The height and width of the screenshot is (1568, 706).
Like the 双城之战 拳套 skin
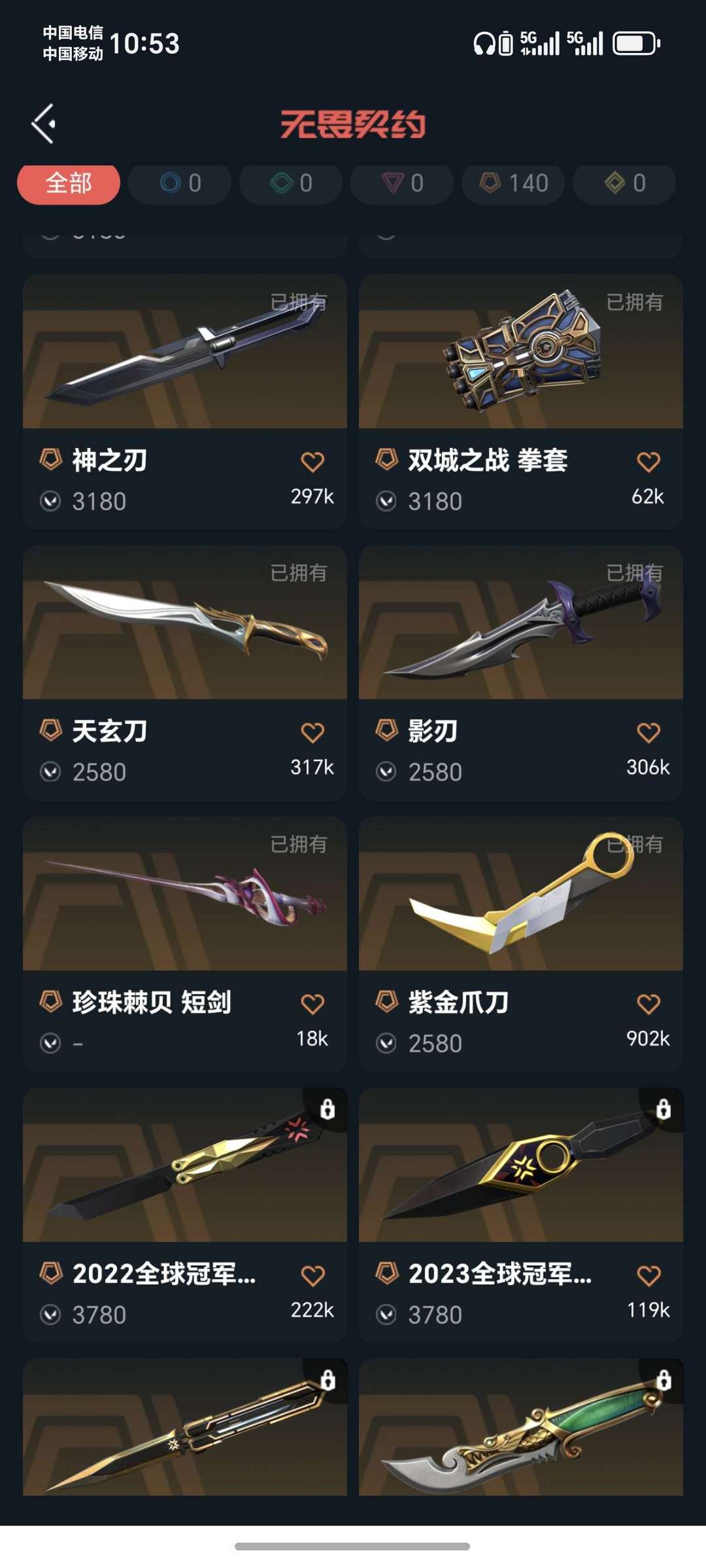pos(648,462)
